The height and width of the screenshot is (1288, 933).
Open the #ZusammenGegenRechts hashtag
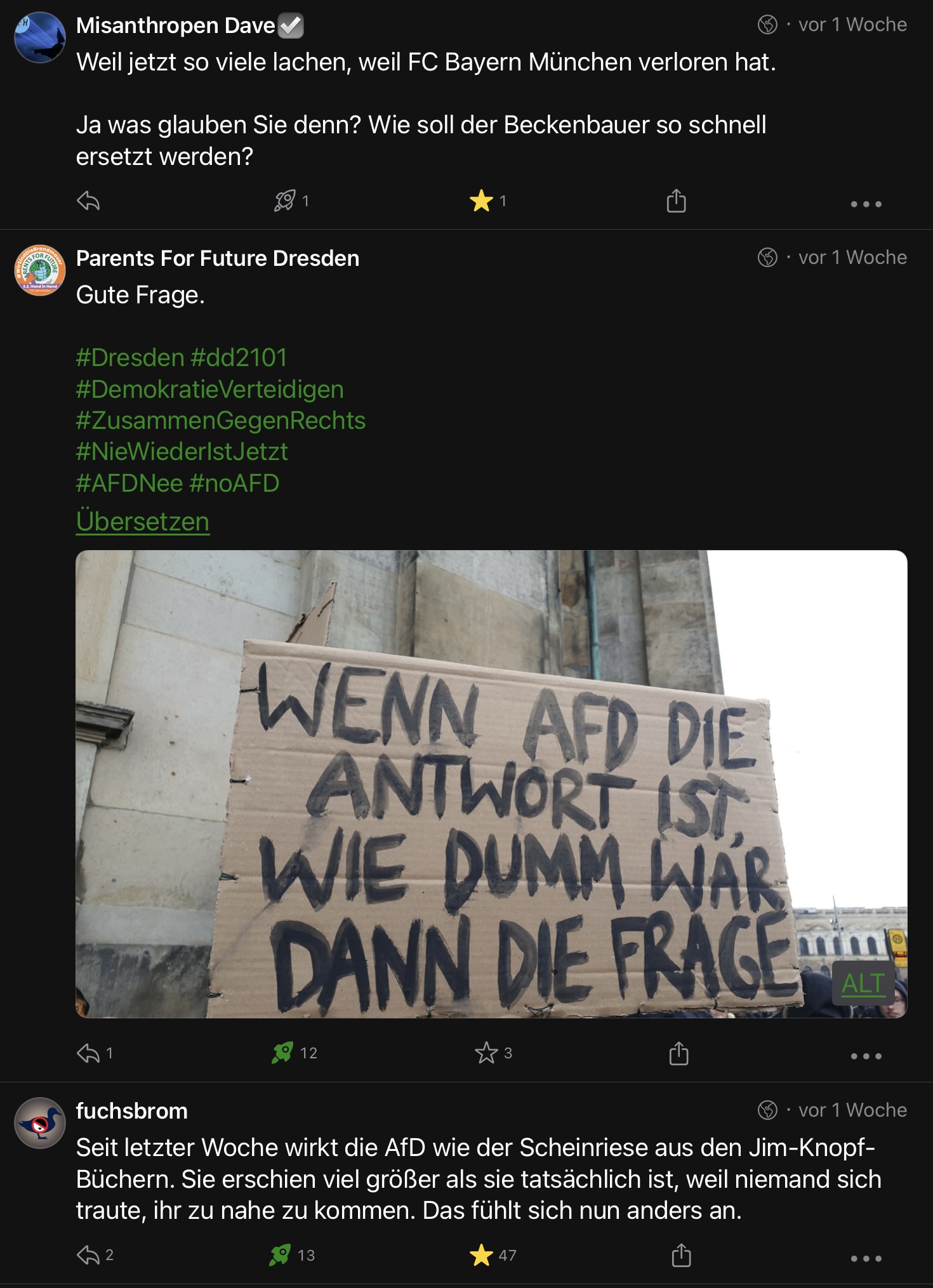coord(220,420)
